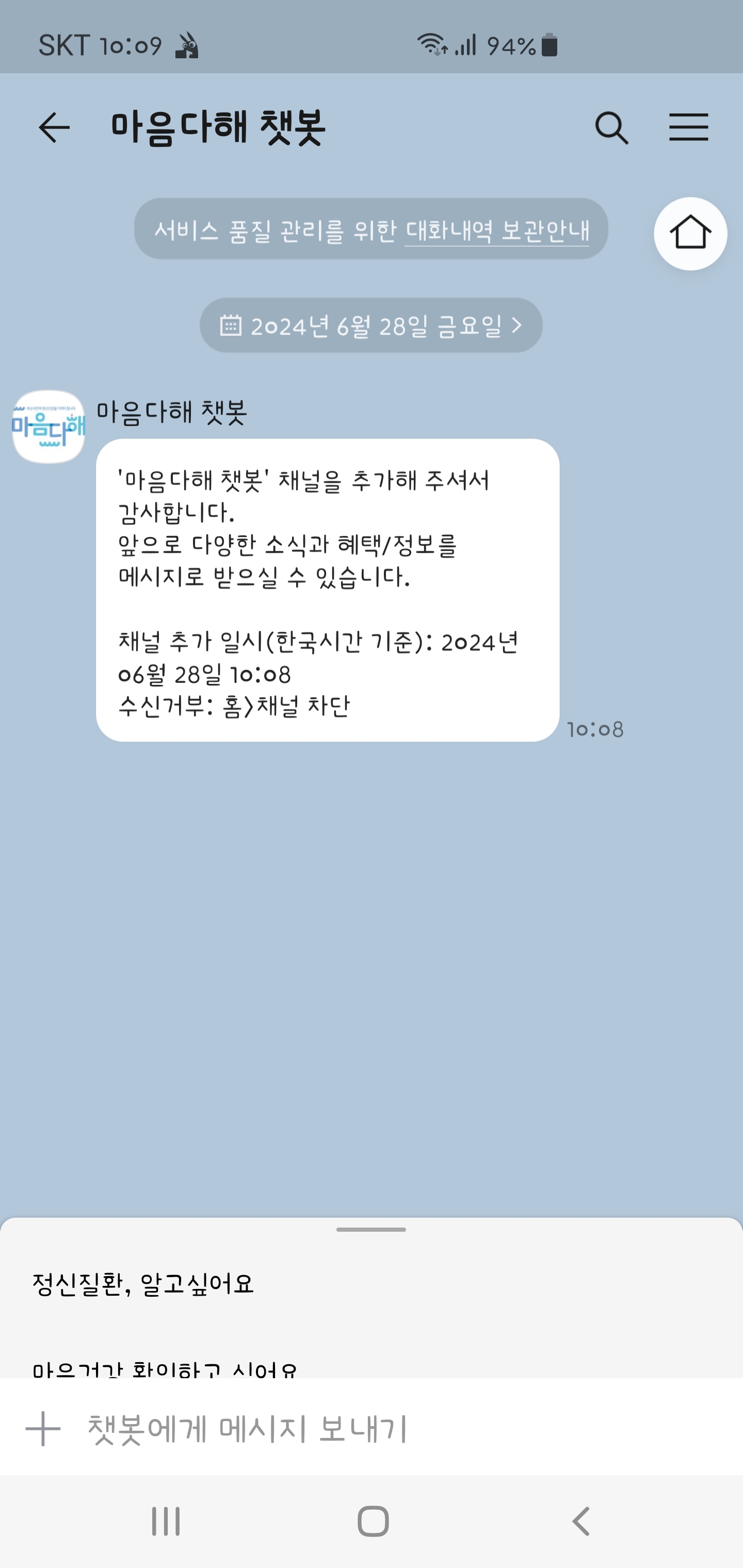Open the hamburger menu
743x1568 pixels.
[x=688, y=128]
